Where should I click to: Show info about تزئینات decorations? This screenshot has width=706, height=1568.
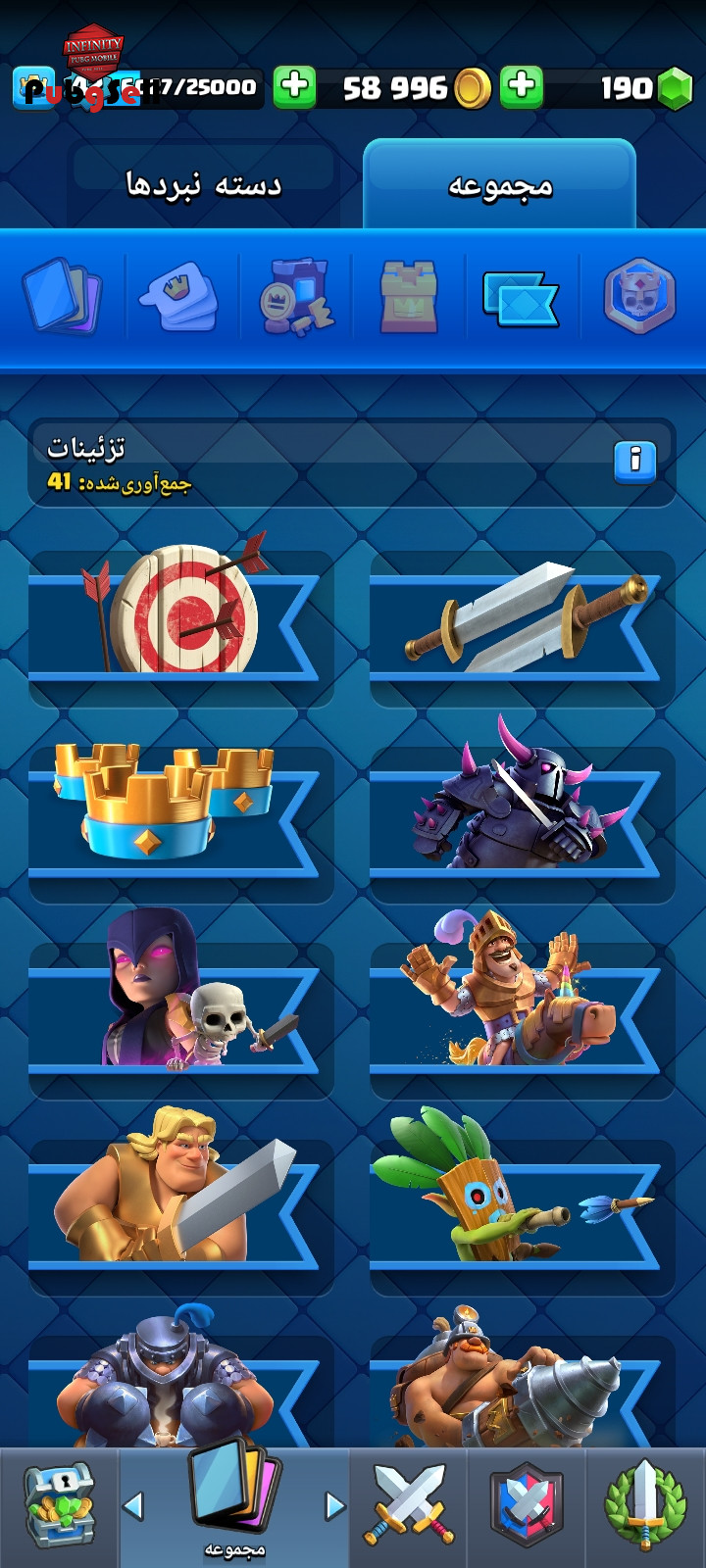(634, 459)
